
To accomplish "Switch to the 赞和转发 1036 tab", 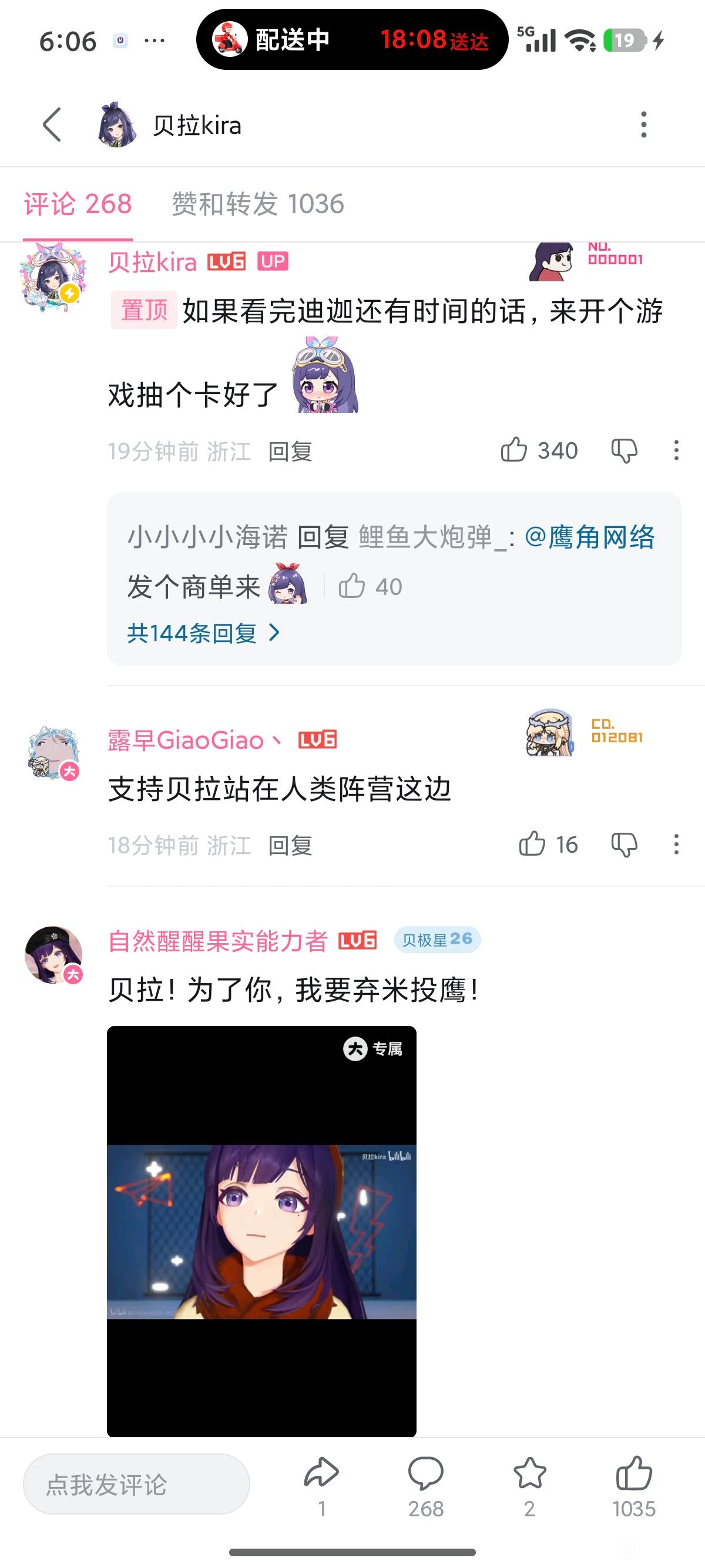I will click(x=257, y=204).
